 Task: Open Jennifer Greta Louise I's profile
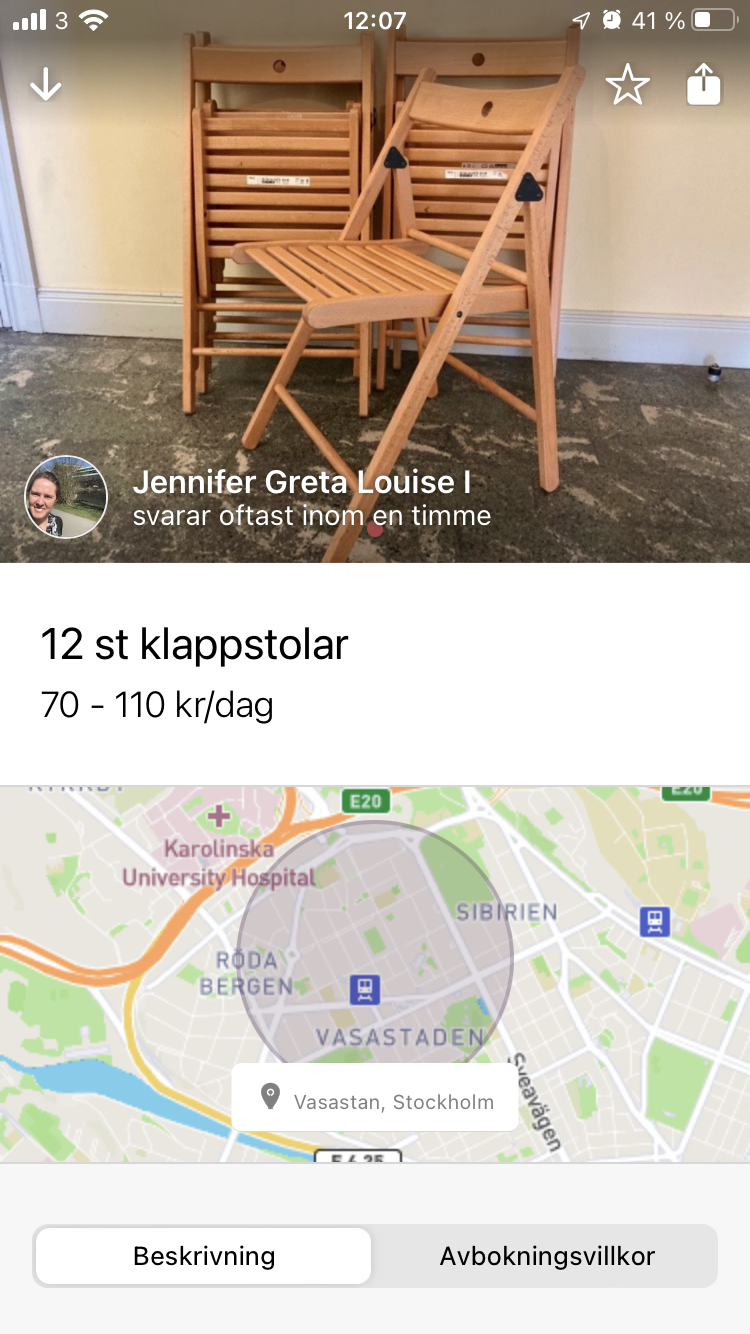coord(66,497)
